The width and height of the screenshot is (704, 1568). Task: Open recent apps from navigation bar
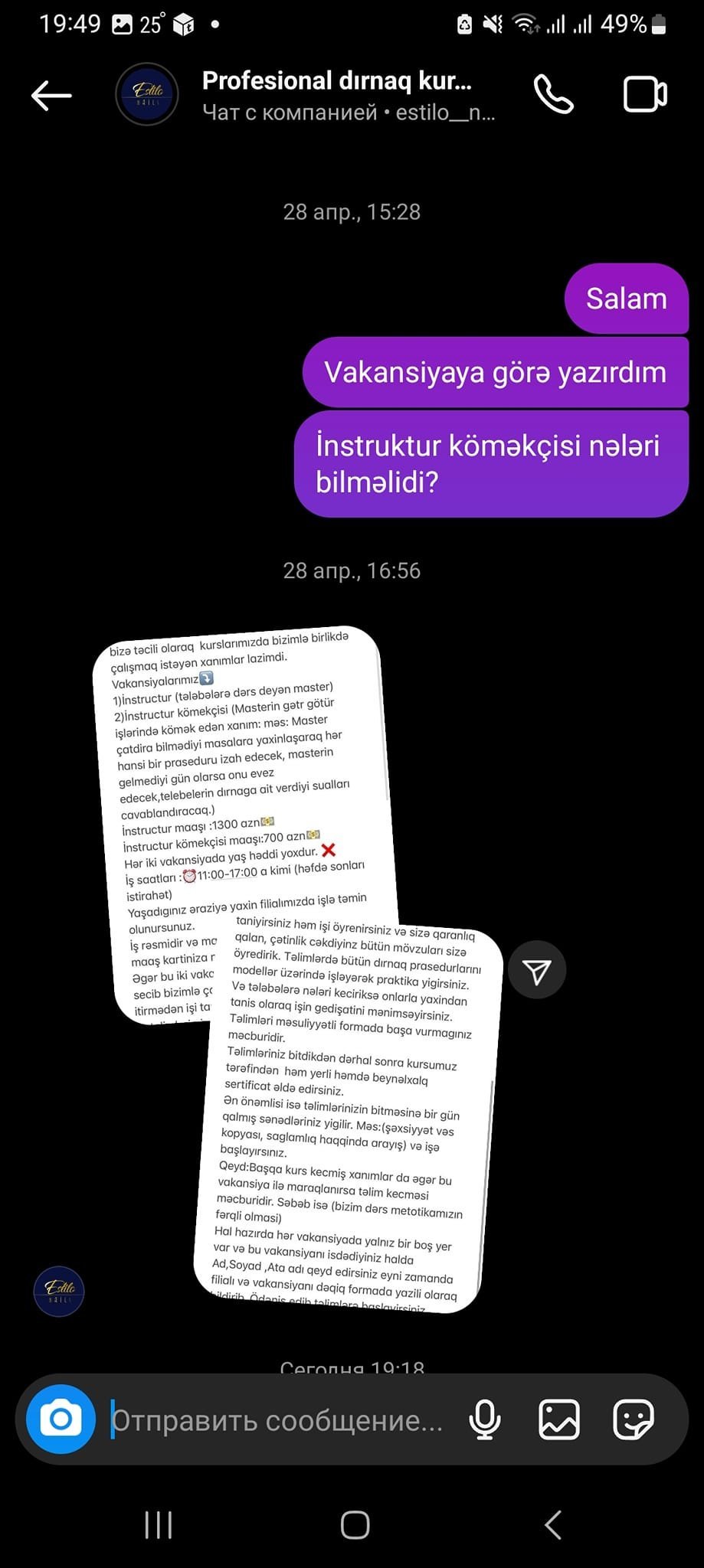(x=159, y=1524)
